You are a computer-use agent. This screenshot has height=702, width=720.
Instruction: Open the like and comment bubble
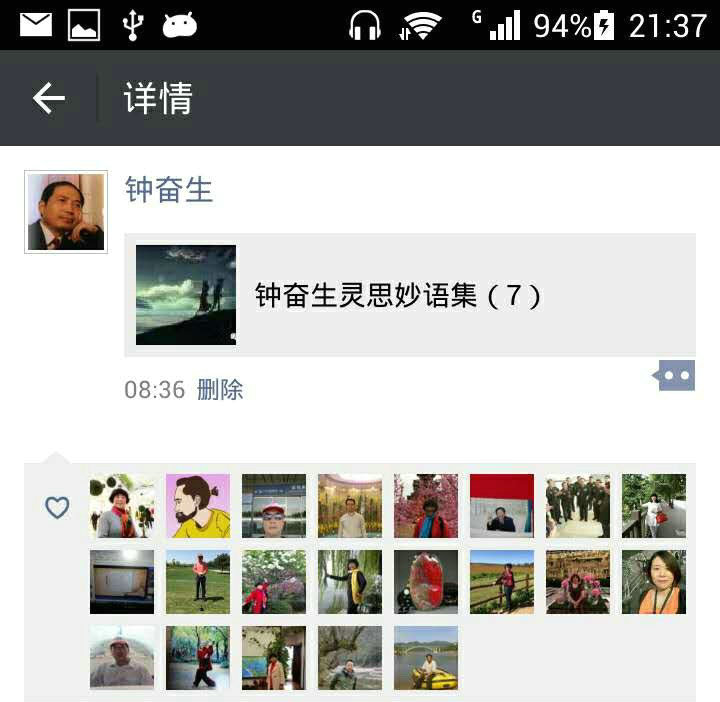click(675, 376)
